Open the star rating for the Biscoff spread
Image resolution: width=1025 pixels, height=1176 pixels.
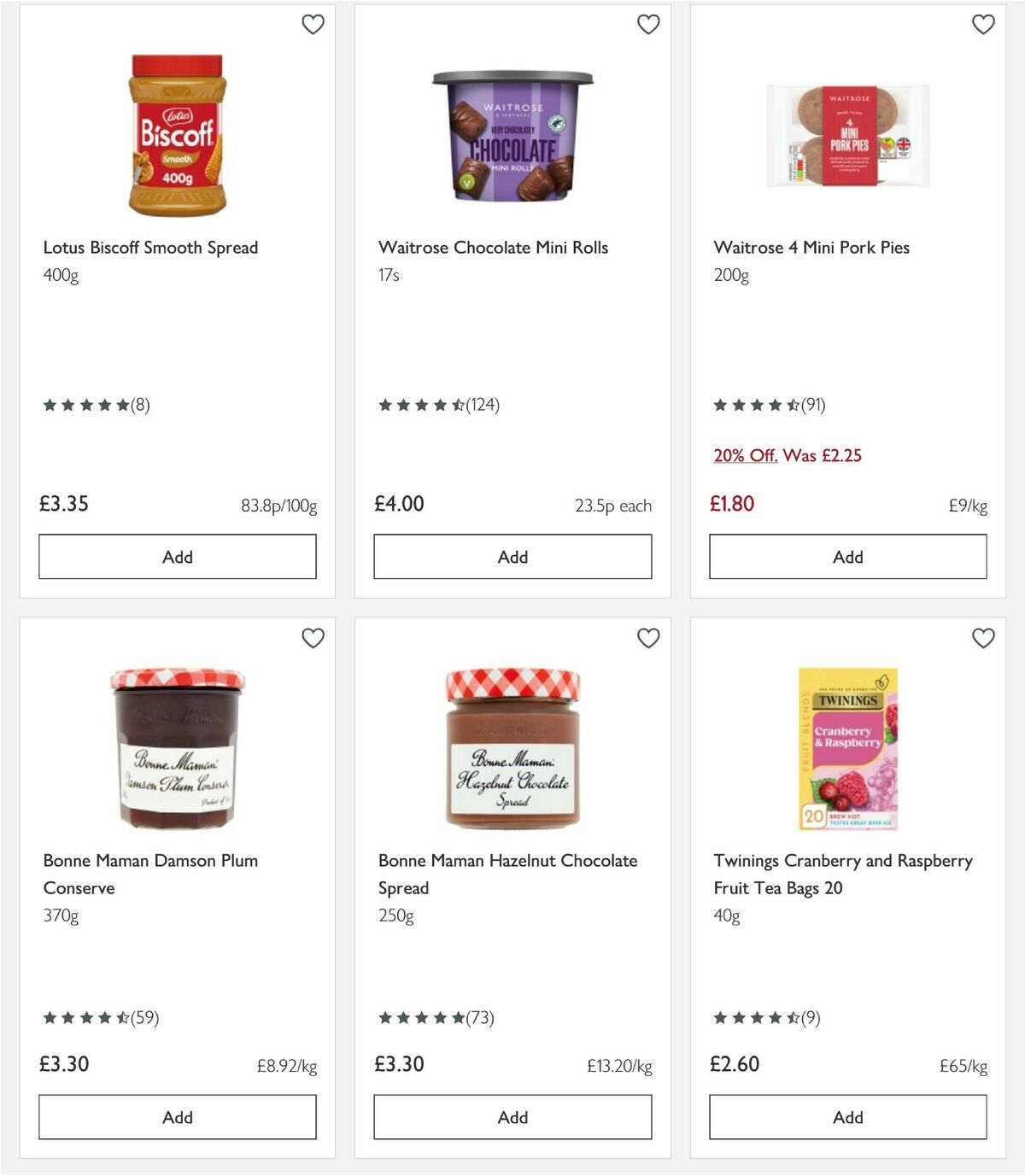(x=96, y=405)
